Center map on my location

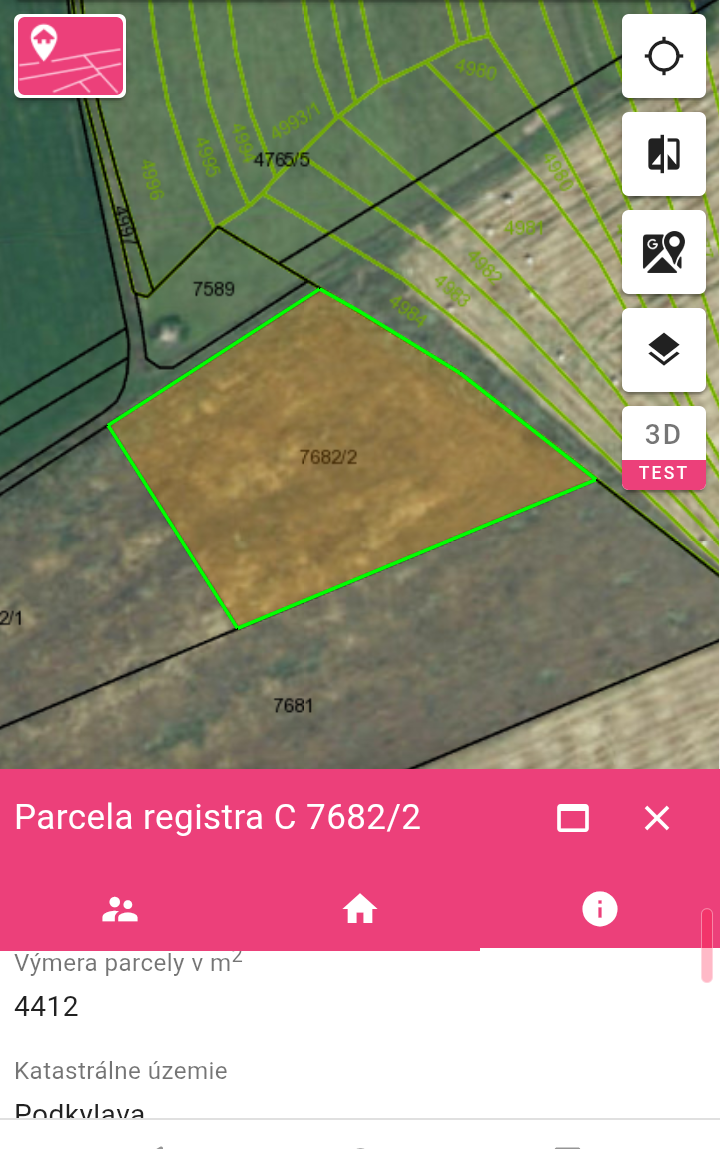click(664, 56)
